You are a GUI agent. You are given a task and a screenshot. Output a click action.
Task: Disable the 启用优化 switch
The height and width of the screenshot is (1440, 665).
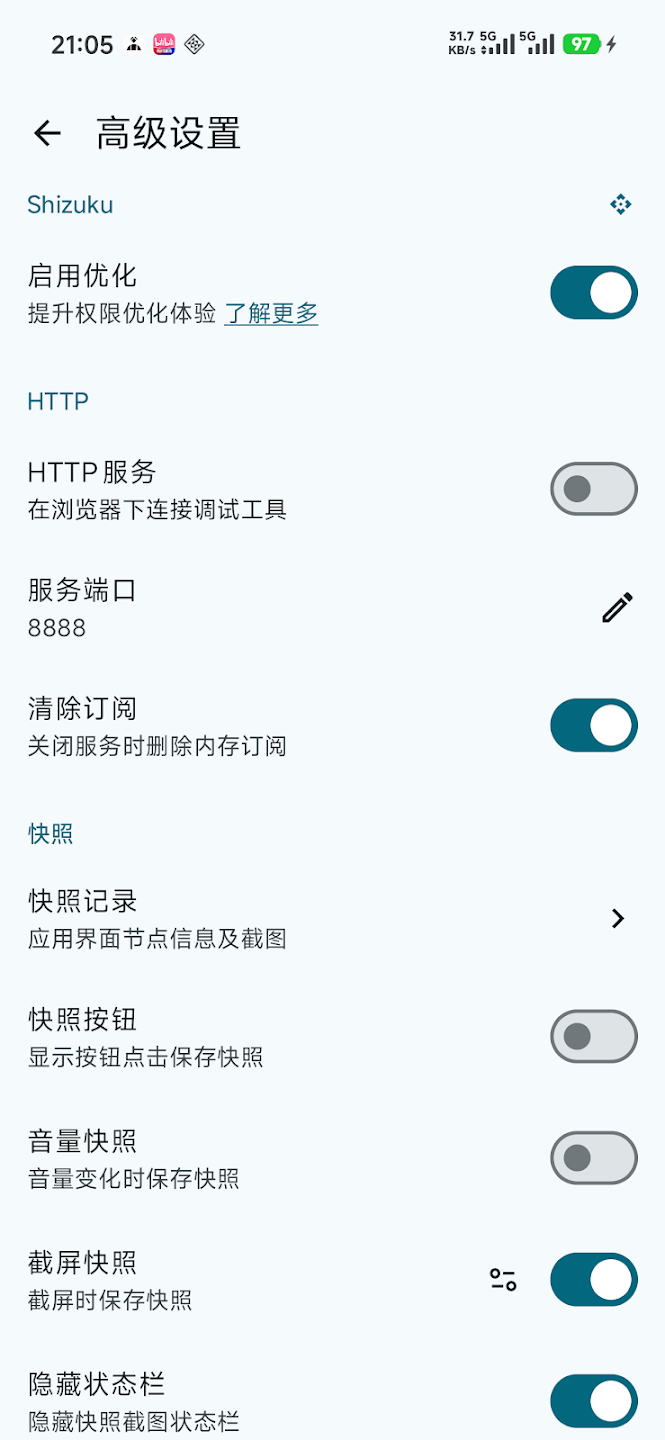coord(593,293)
